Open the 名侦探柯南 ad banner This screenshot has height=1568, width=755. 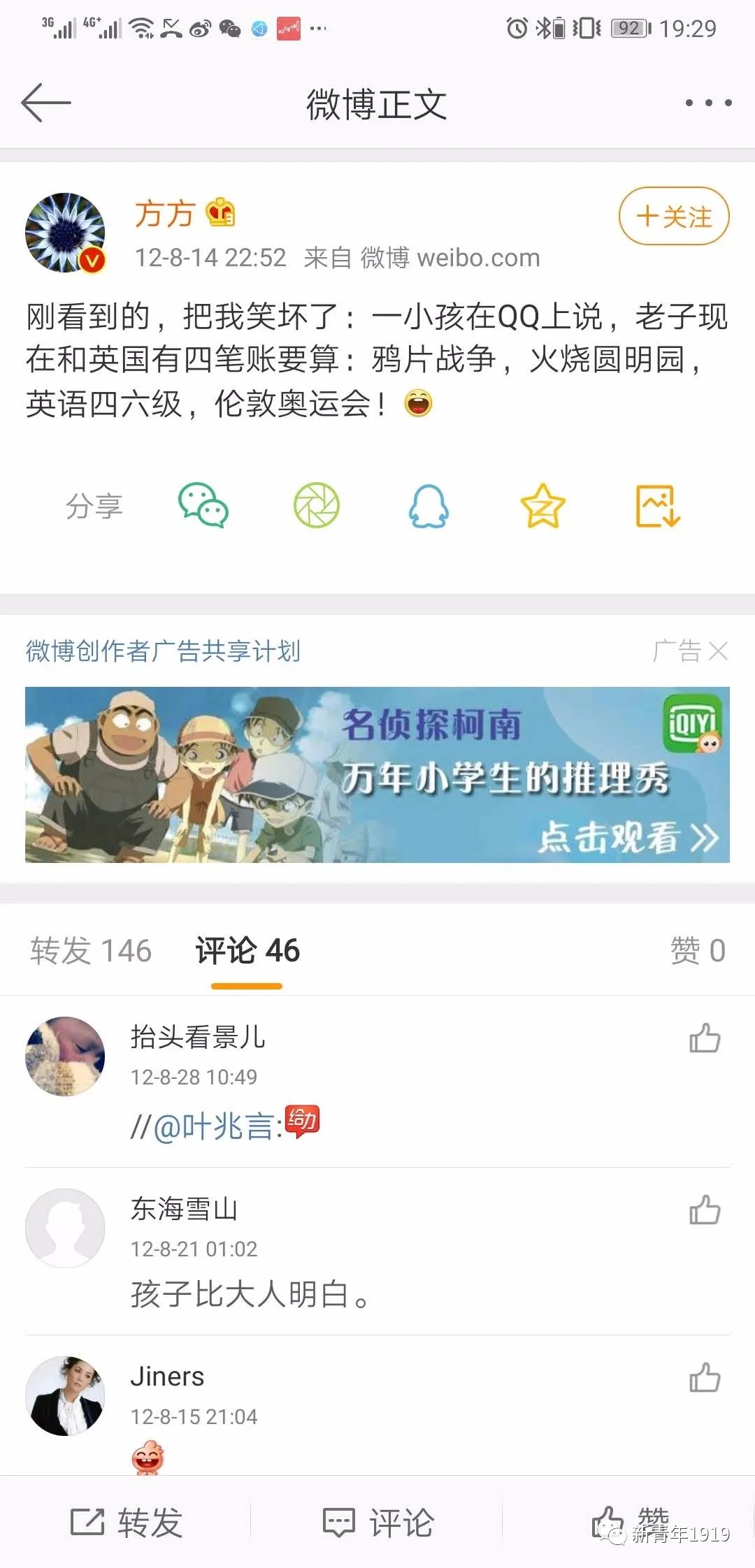(377, 774)
